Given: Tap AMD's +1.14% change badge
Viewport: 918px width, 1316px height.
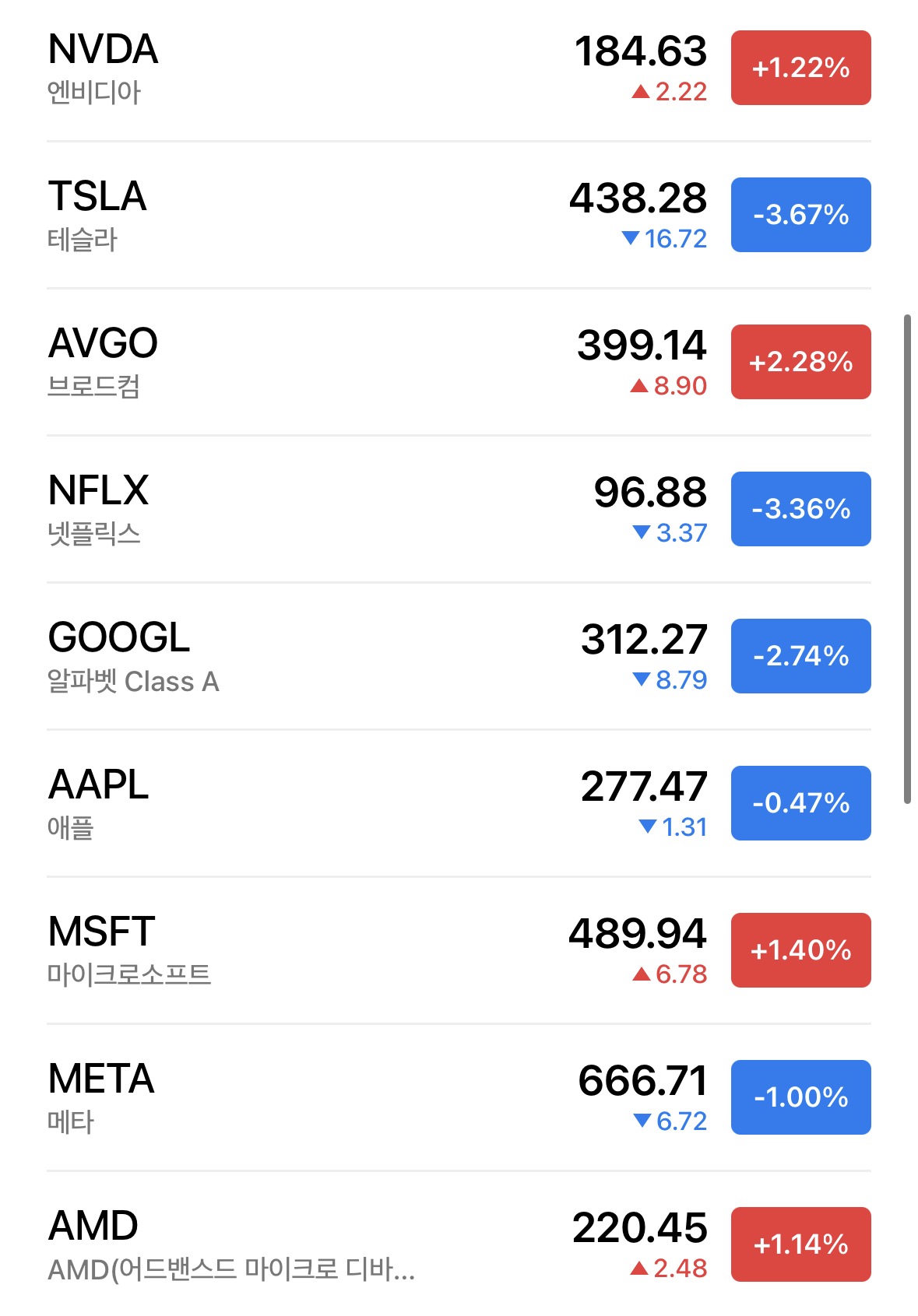Looking at the screenshot, I should pos(800,1244).
